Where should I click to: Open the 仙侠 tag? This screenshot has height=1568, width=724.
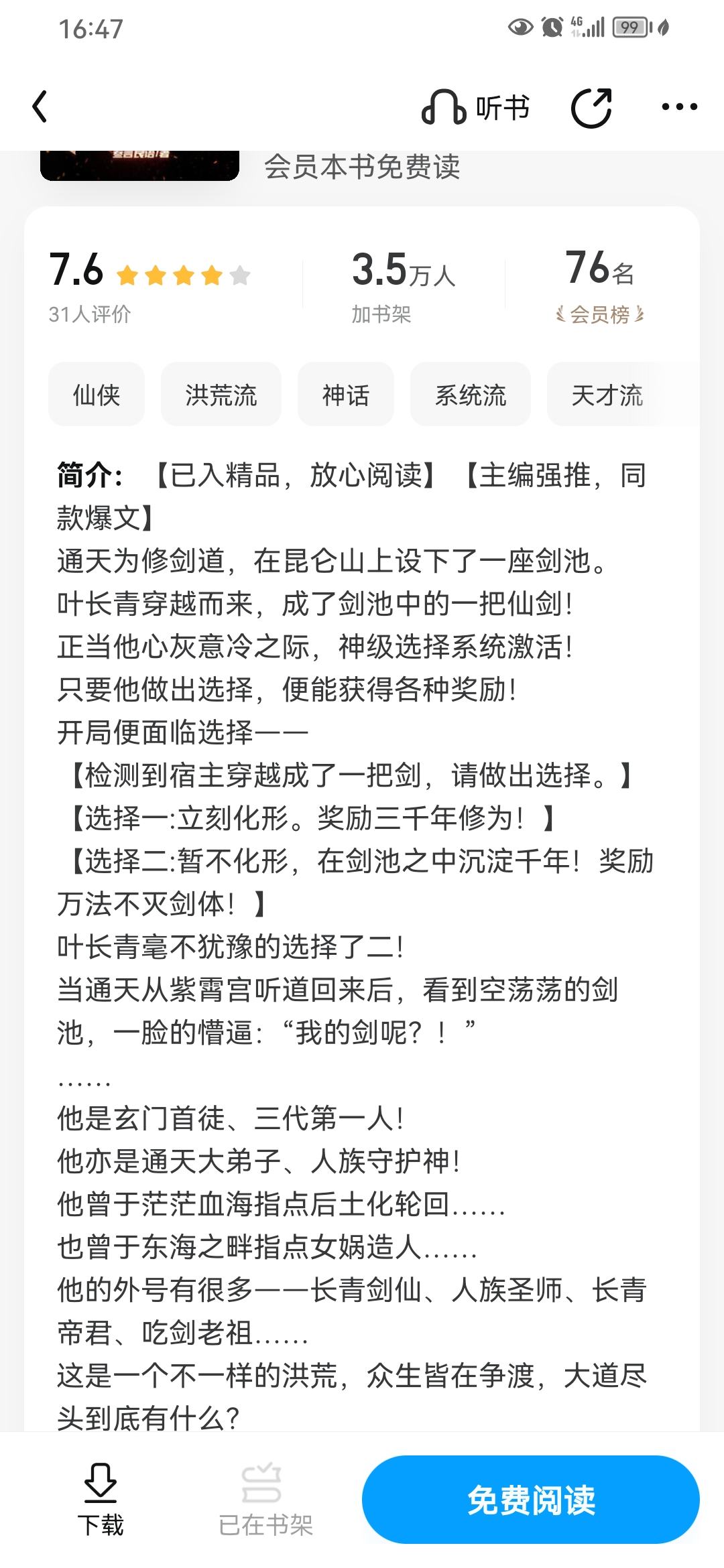97,395
